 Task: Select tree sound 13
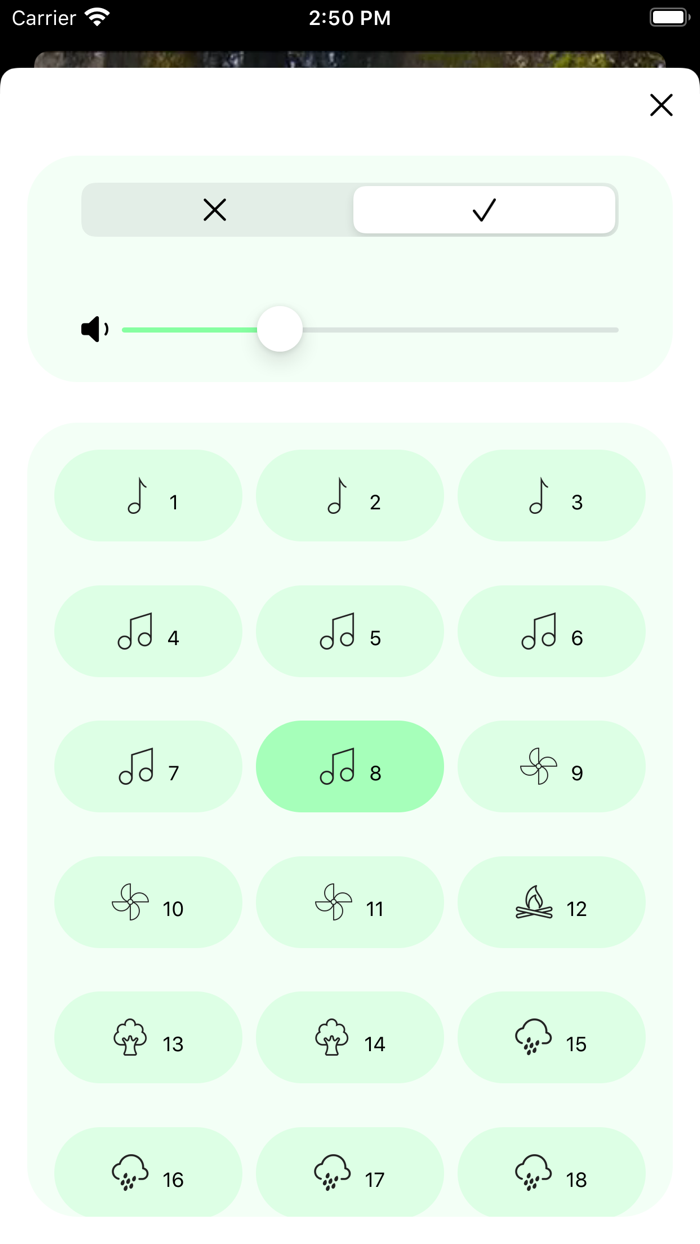tap(148, 1038)
